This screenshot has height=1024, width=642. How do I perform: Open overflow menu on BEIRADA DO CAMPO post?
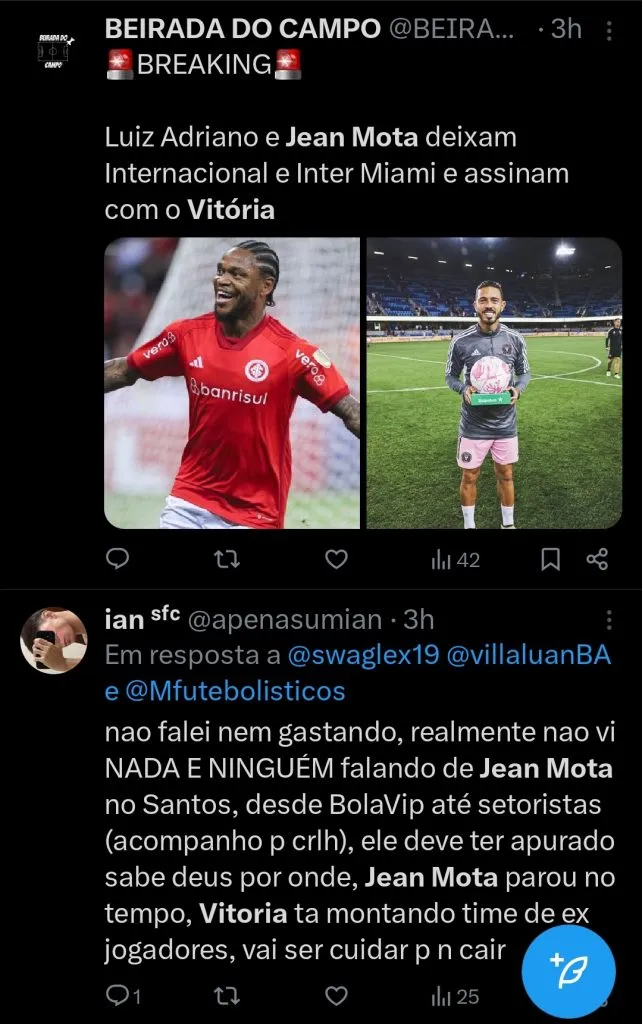pos(611,31)
